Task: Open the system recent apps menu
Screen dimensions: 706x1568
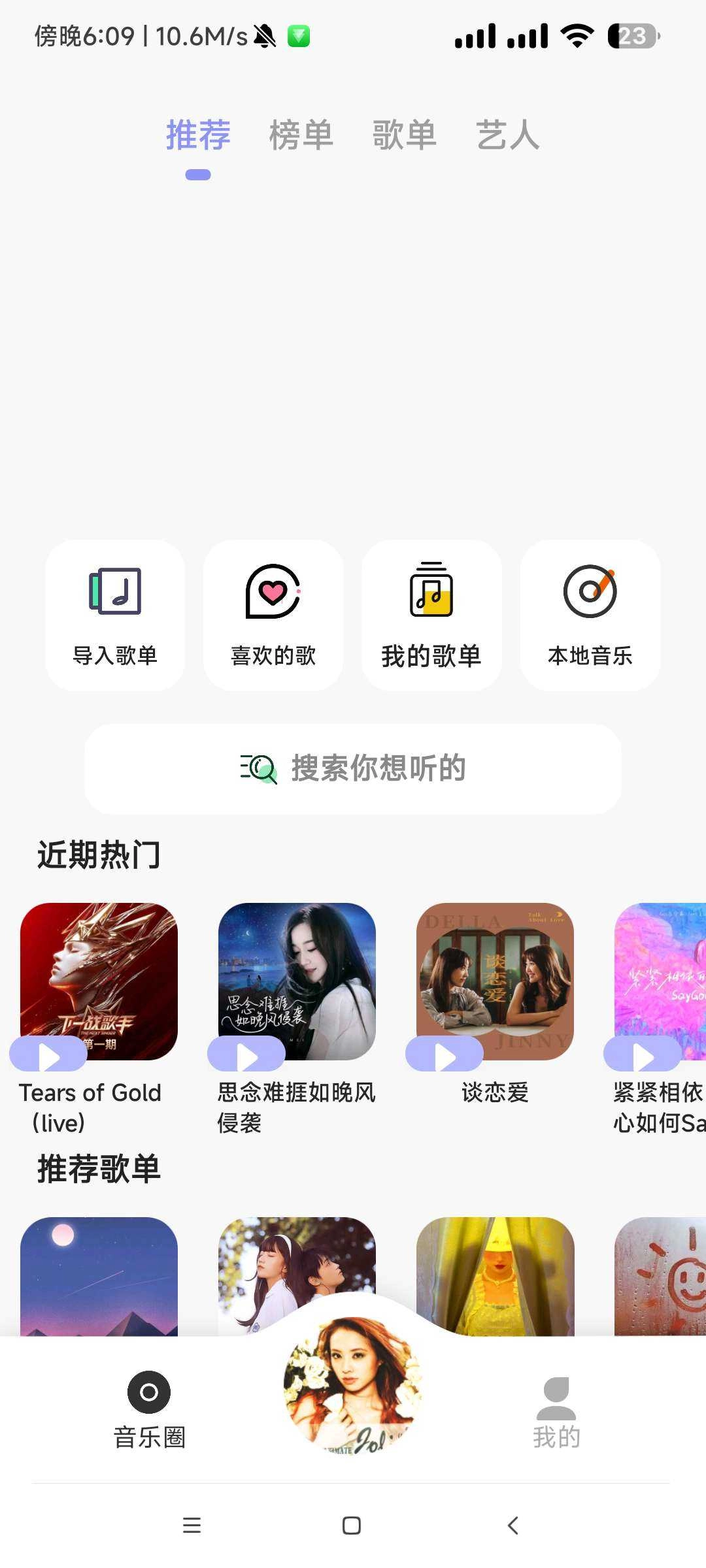Action: coord(192,1526)
